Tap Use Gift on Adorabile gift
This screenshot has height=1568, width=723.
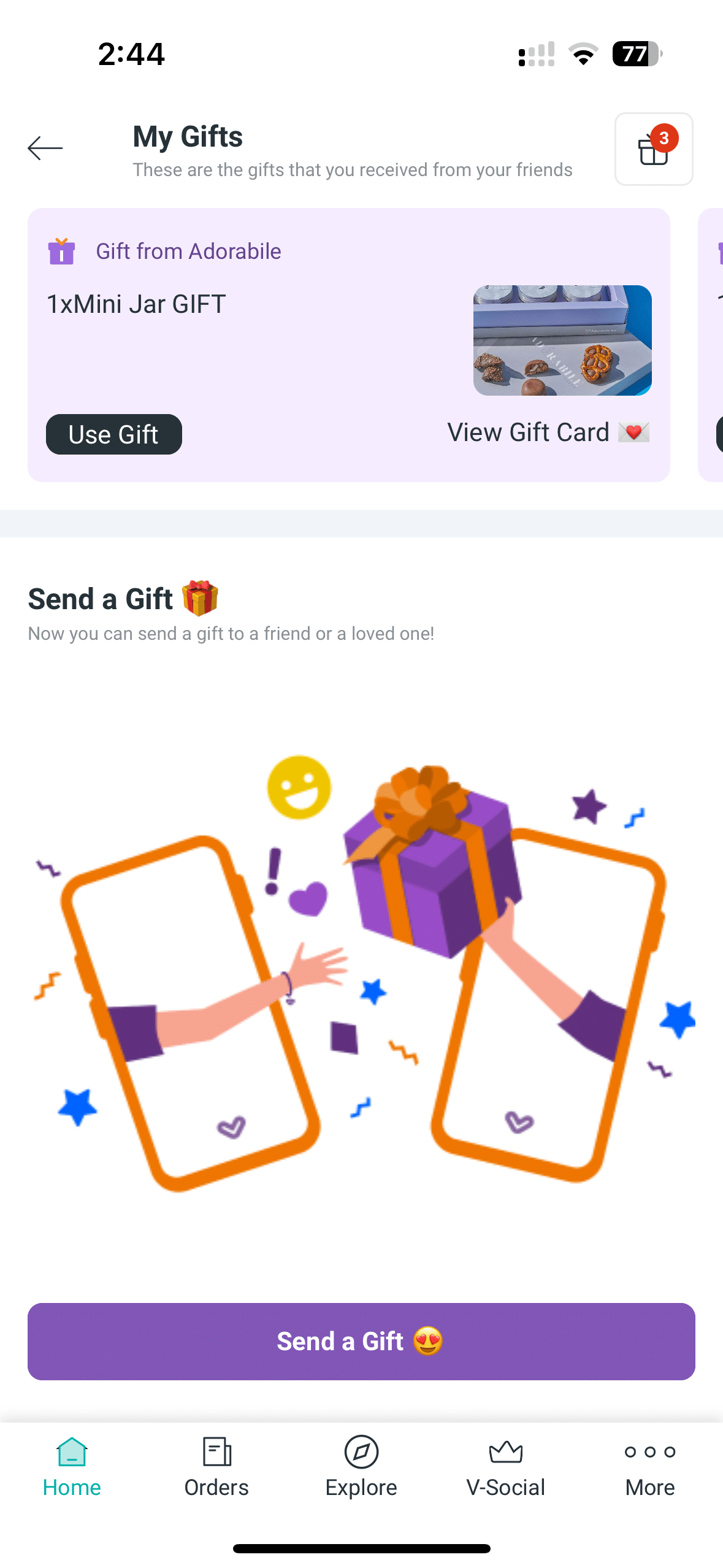pyautogui.click(x=114, y=434)
